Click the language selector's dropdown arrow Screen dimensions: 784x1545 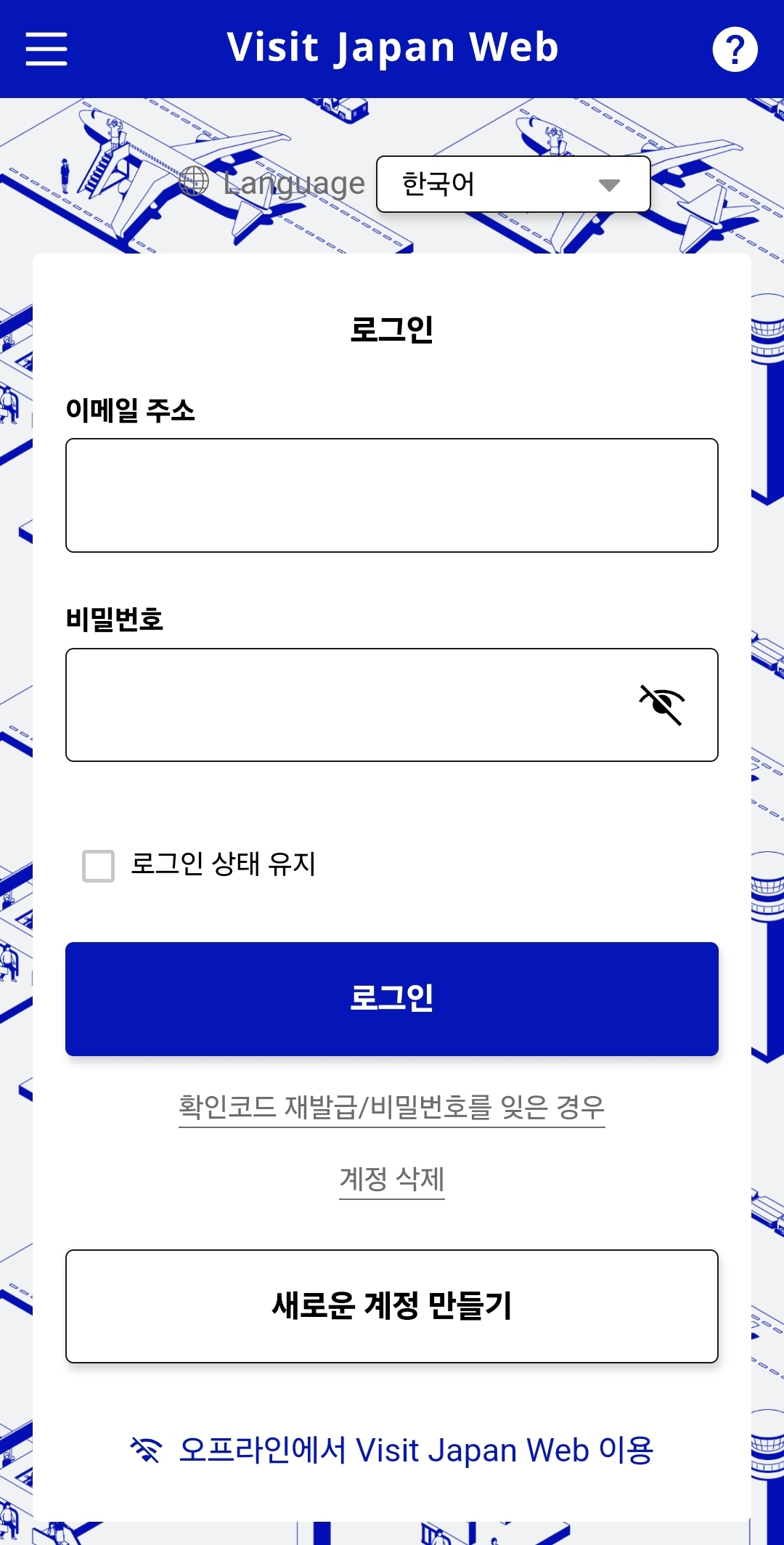pos(608,185)
